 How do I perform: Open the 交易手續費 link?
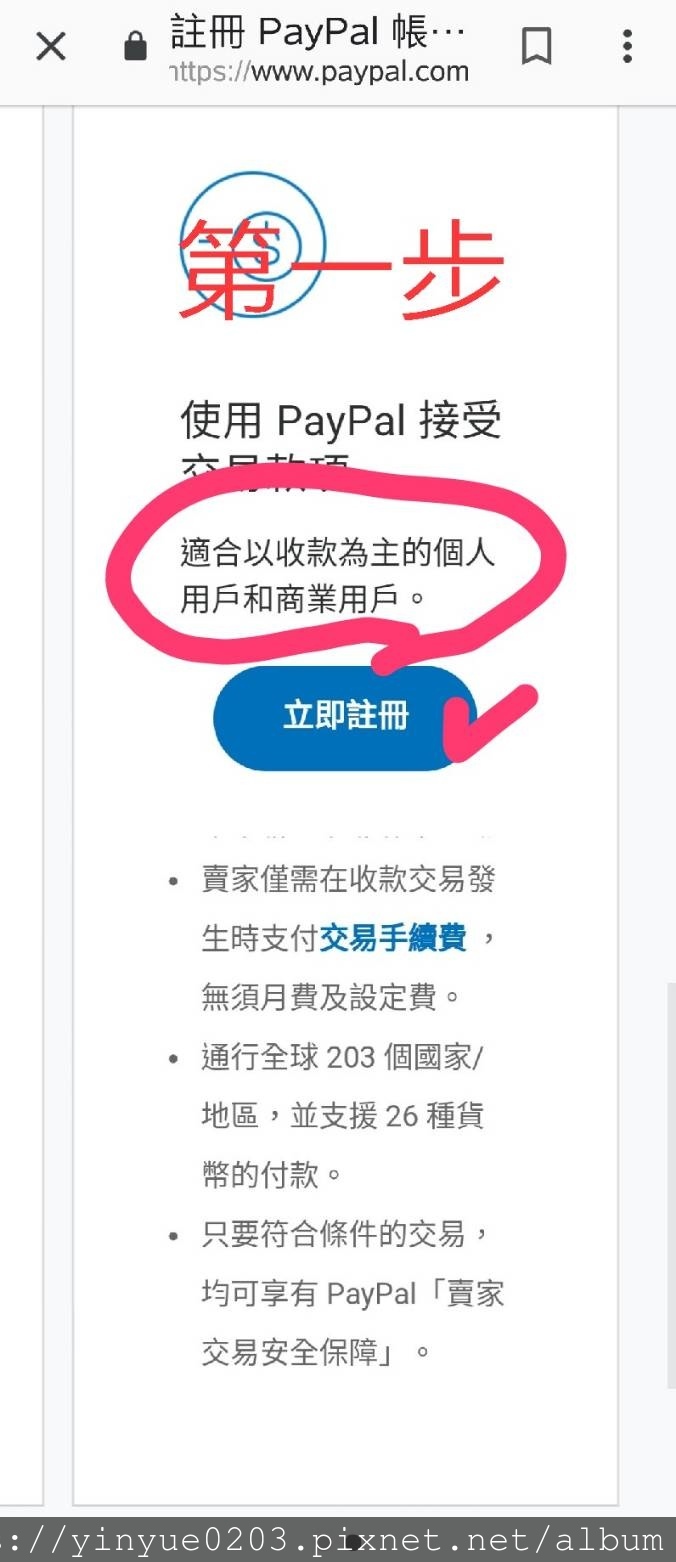click(393, 939)
